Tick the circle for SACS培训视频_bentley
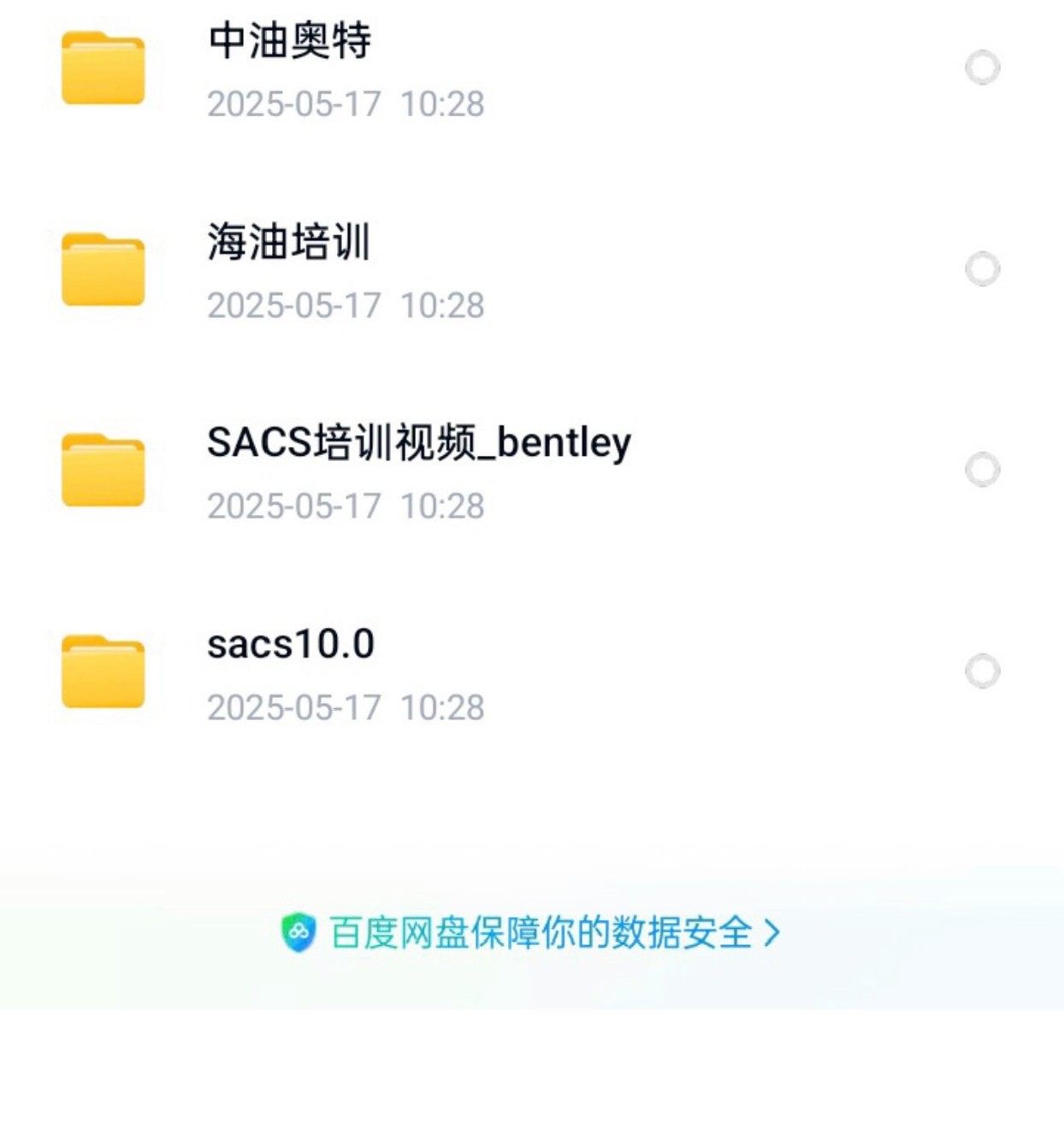 pyautogui.click(x=982, y=470)
